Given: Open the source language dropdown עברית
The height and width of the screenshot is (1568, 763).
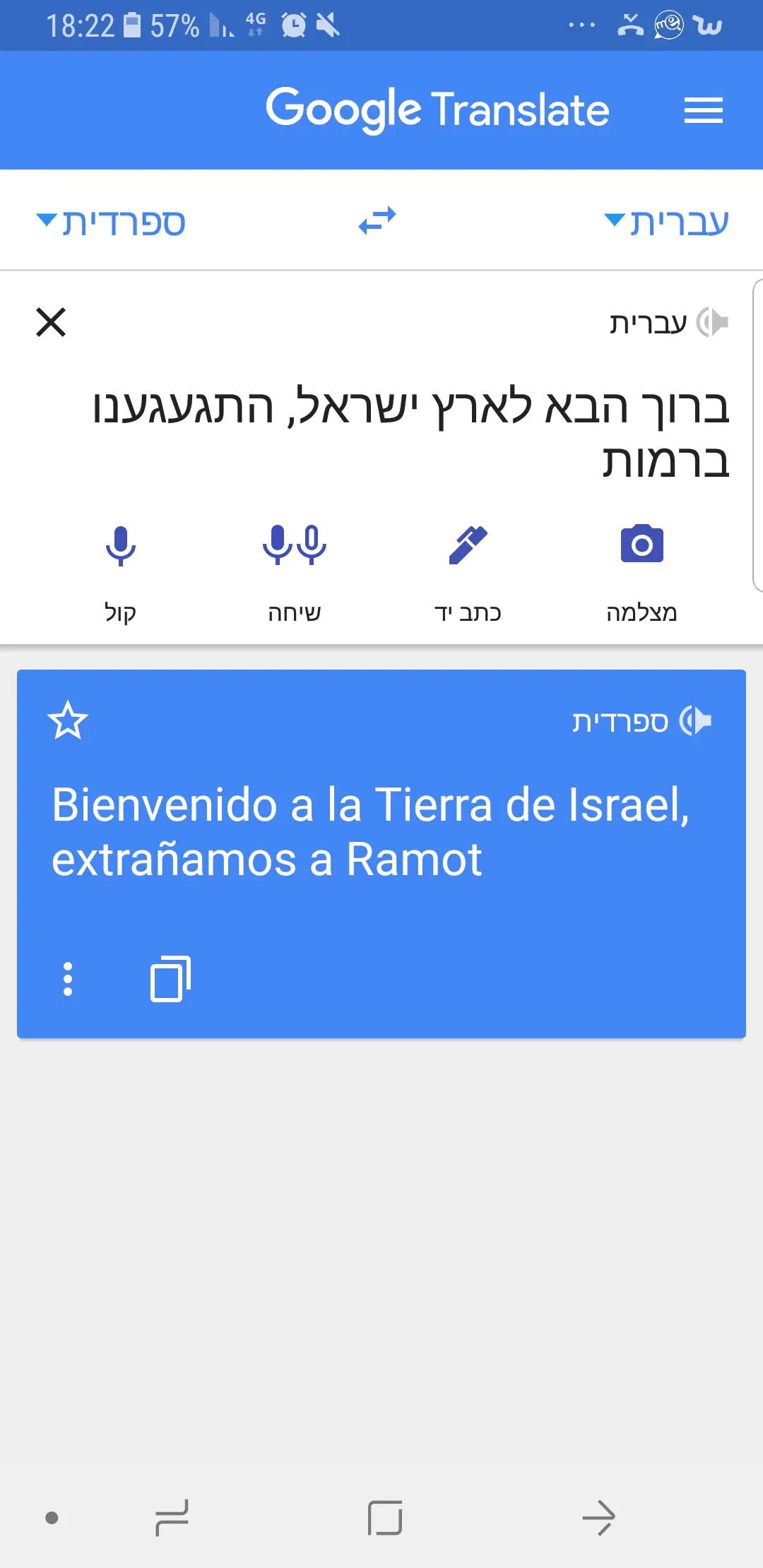Looking at the screenshot, I should pos(667,222).
